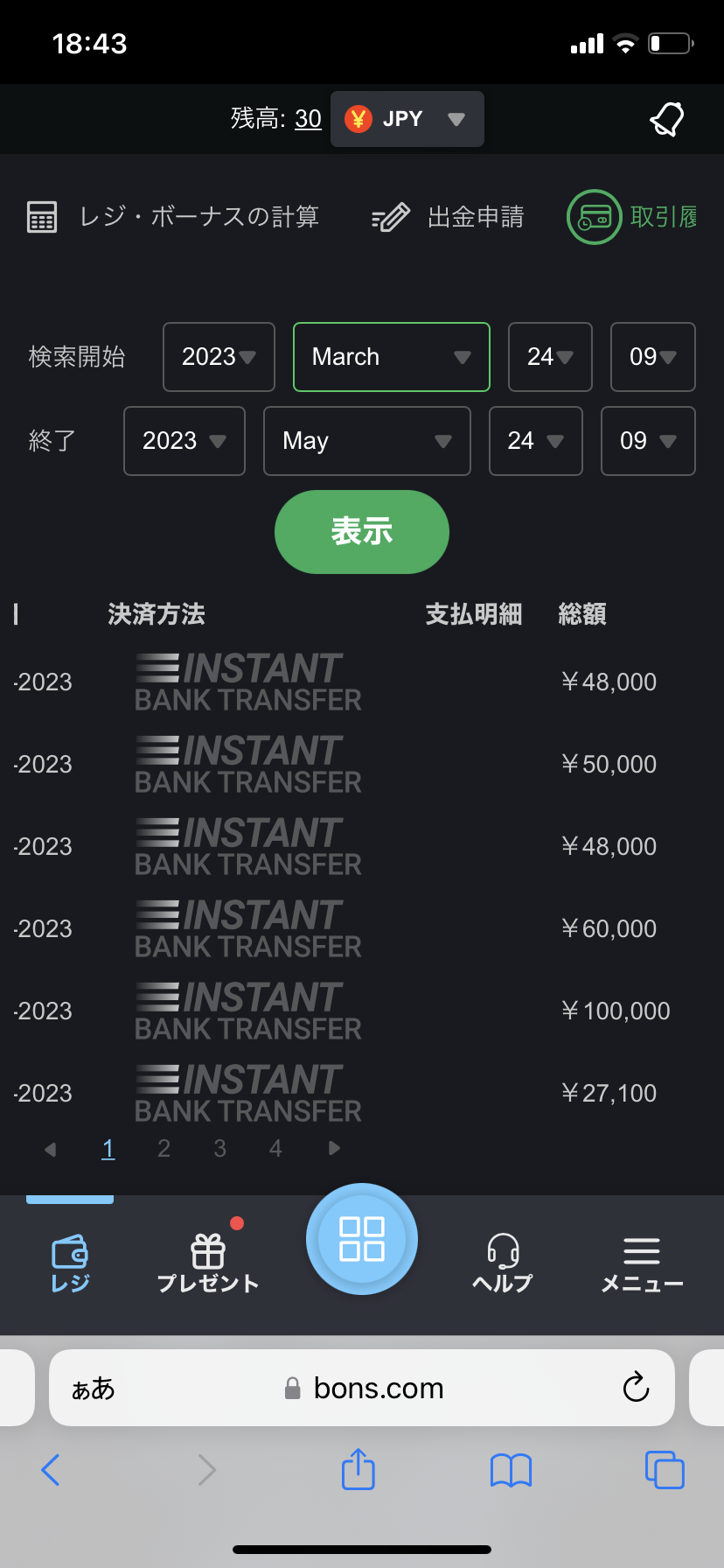Open the central apps grid menu
Viewport: 724px width, 1568px height.
pyautogui.click(x=361, y=1240)
